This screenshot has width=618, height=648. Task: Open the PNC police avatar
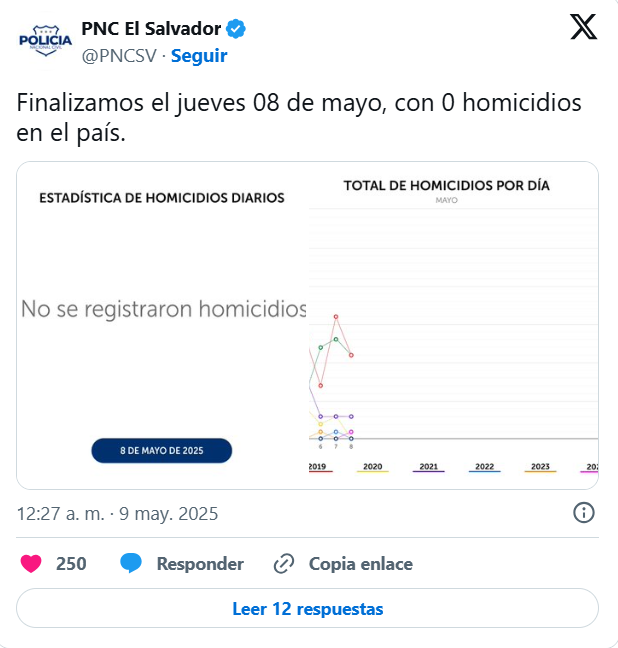point(45,41)
